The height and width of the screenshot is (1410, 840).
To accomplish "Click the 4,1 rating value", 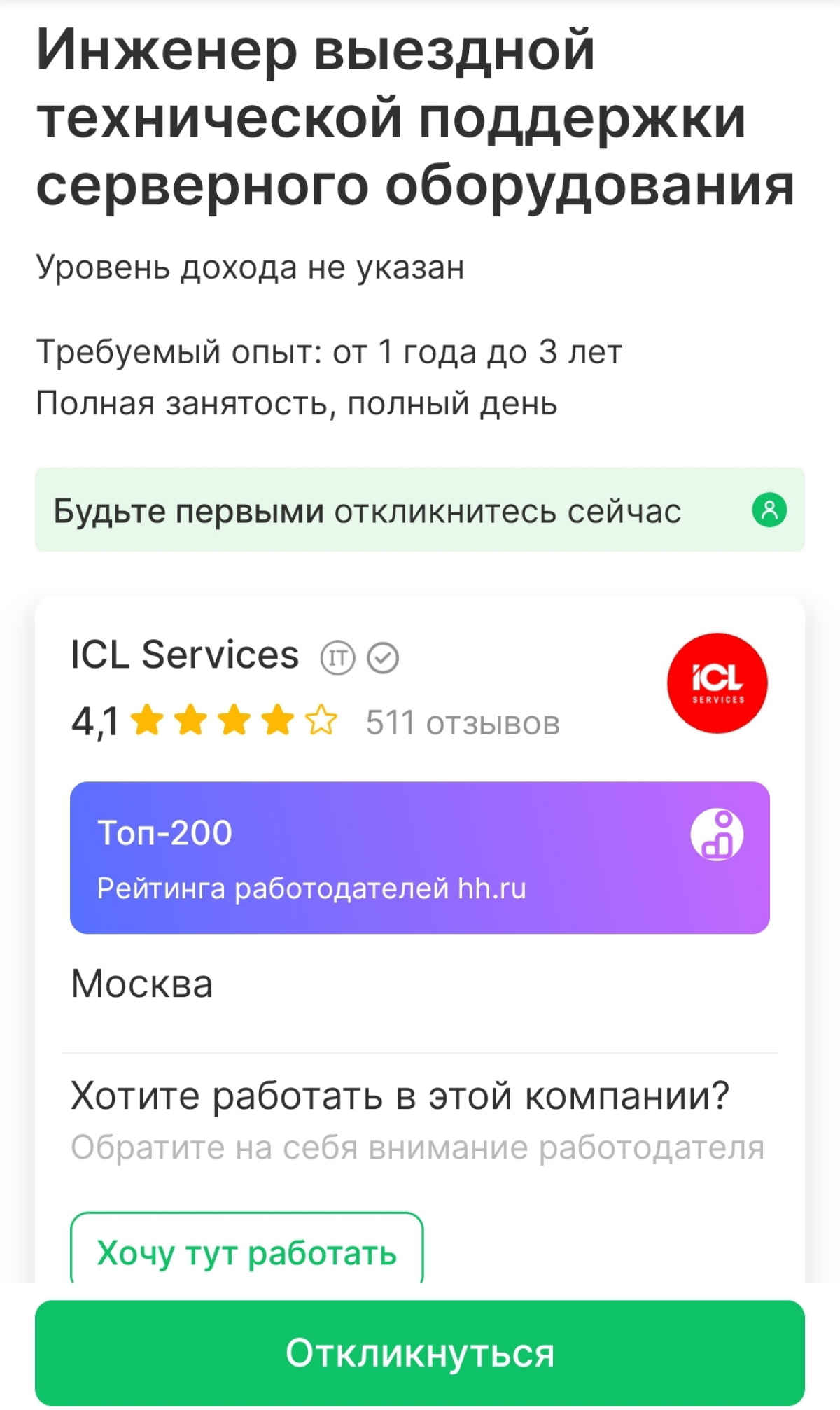I will [94, 720].
